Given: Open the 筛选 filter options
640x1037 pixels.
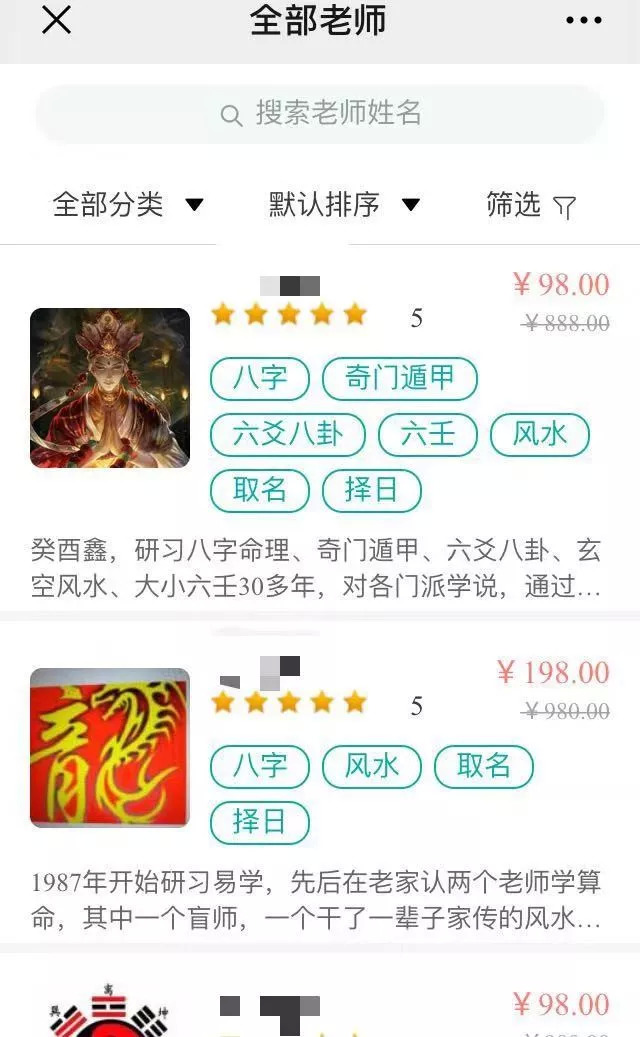Looking at the screenshot, I should 530,205.
